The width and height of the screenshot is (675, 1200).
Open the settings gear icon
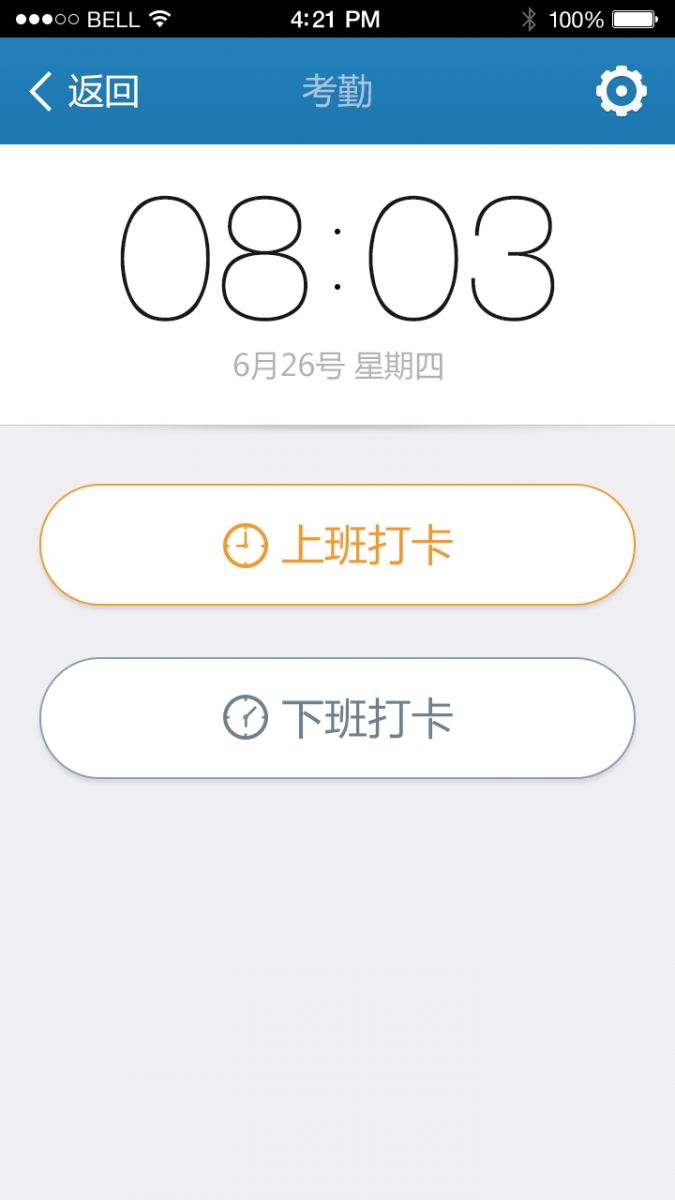click(621, 92)
